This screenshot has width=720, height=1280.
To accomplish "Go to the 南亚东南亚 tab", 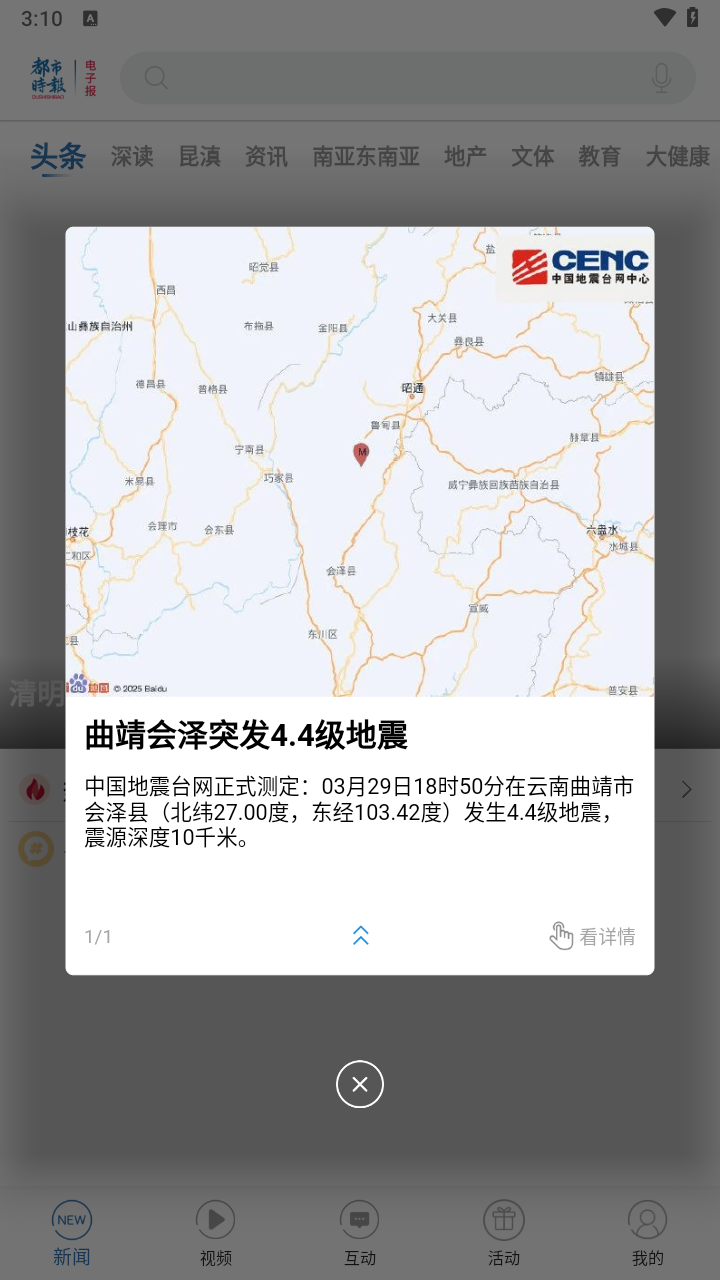I will (366, 157).
